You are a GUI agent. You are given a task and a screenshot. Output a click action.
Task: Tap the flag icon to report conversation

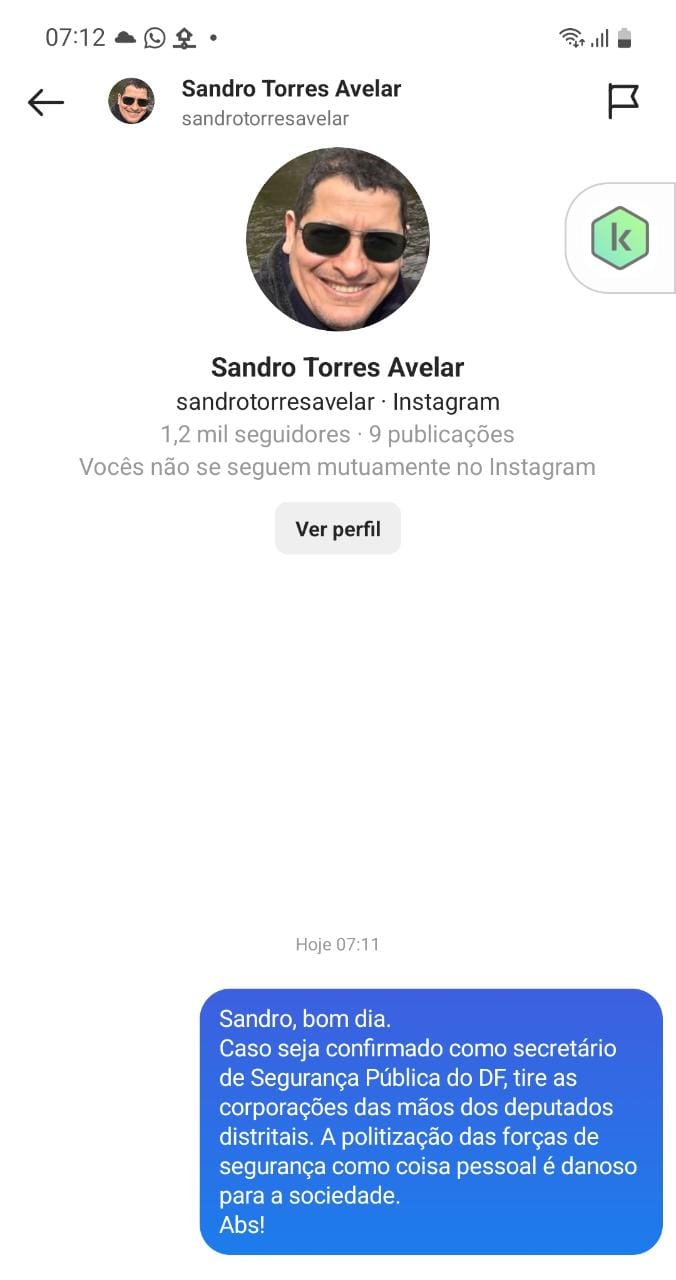tap(623, 101)
